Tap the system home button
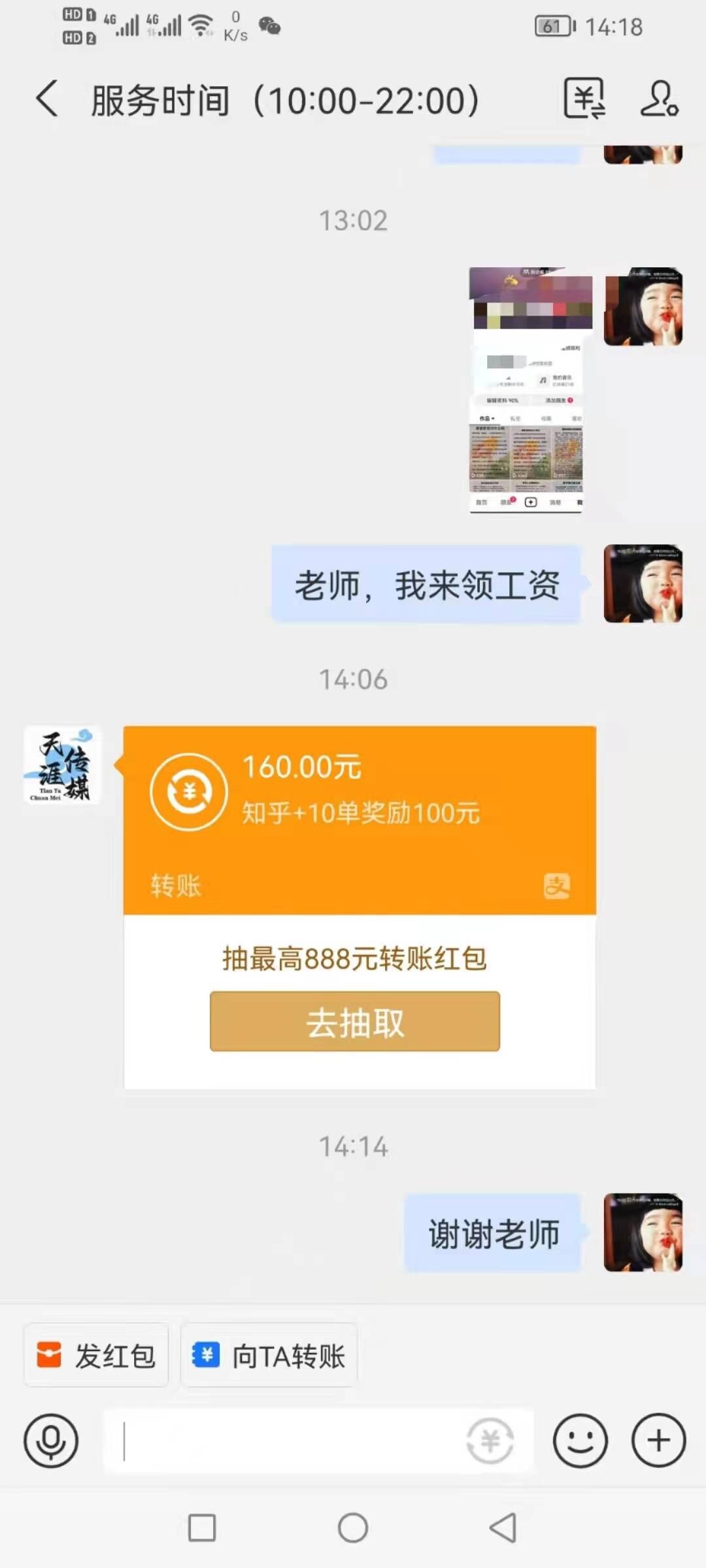The width and height of the screenshot is (706, 1568). pyautogui.click(x=353, y=1527)
